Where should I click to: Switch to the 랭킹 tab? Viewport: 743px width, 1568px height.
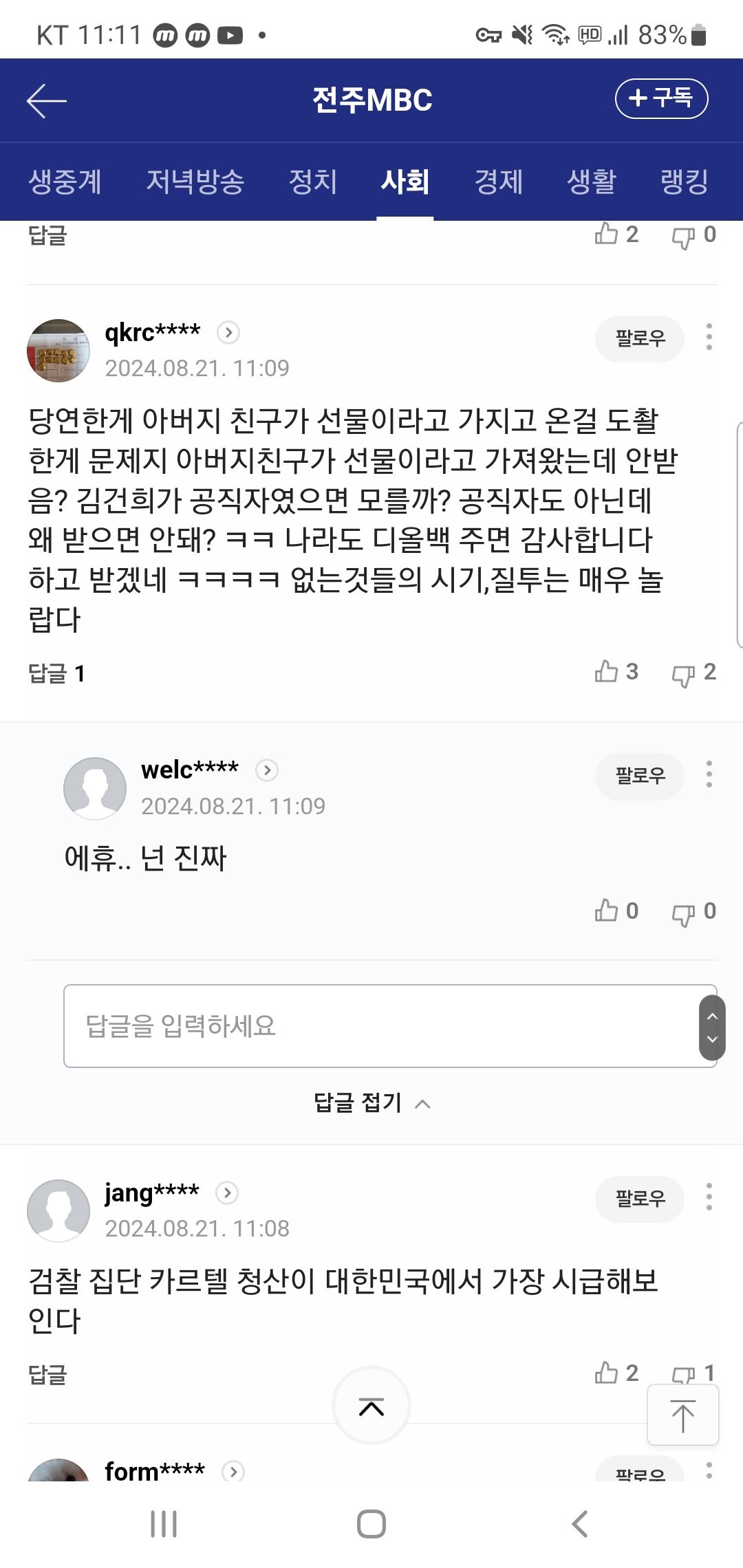684,182
